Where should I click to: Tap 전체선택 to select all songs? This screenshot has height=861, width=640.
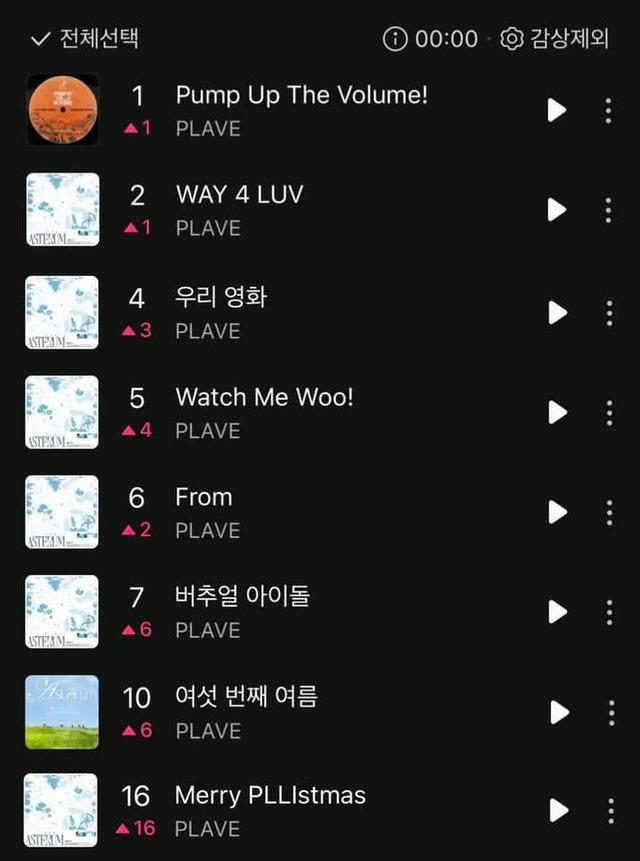click(x=85, y=39)
